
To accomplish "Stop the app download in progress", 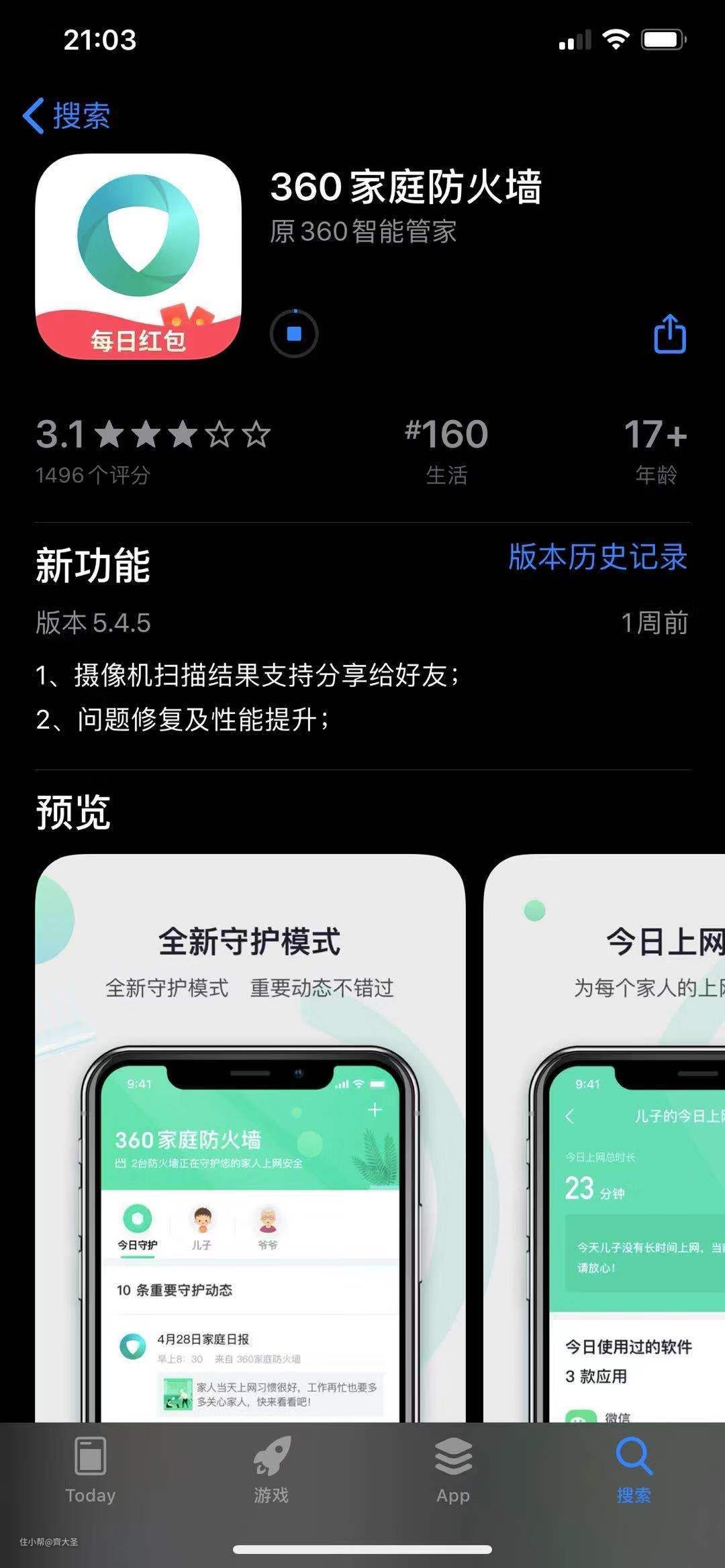I will click(x=294, y=333).
